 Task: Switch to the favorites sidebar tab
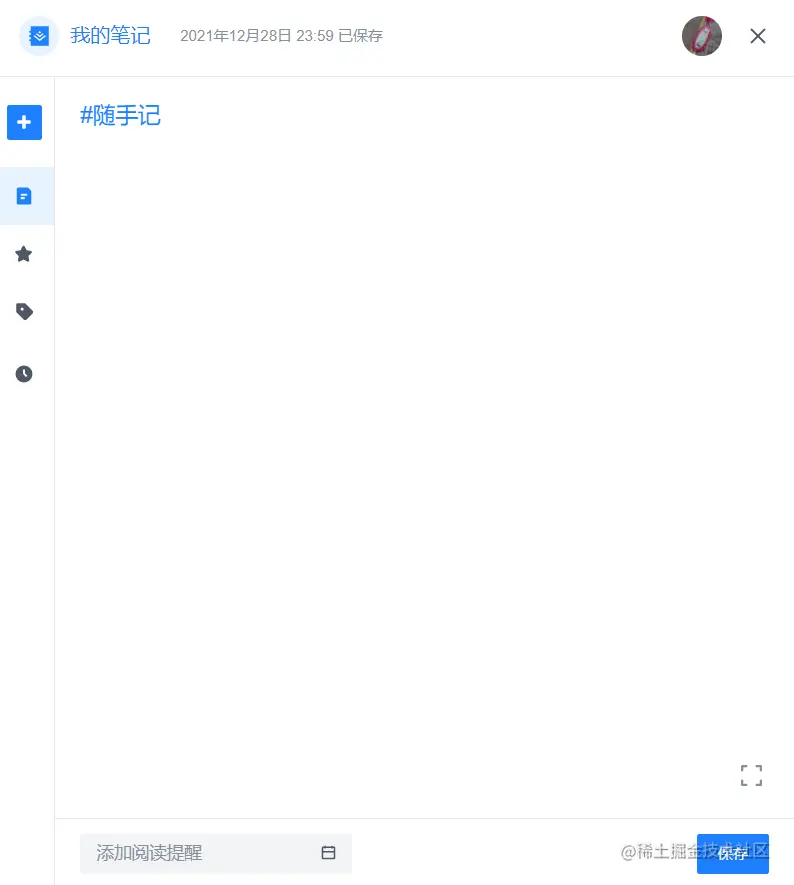click(x=24, y=254)
